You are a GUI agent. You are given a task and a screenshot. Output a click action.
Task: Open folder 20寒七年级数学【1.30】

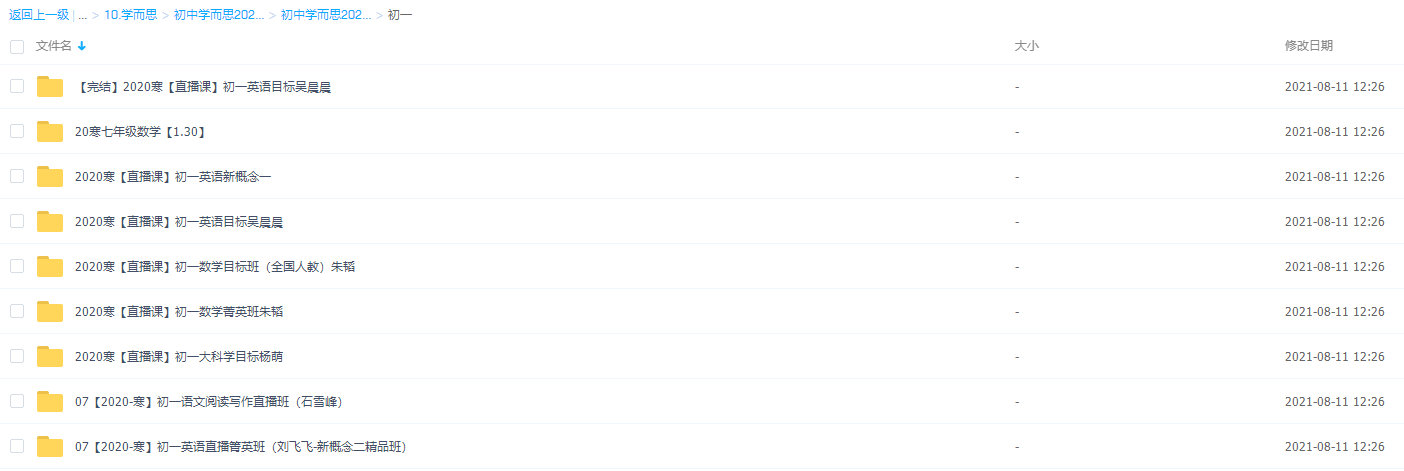tap(140, 132)
